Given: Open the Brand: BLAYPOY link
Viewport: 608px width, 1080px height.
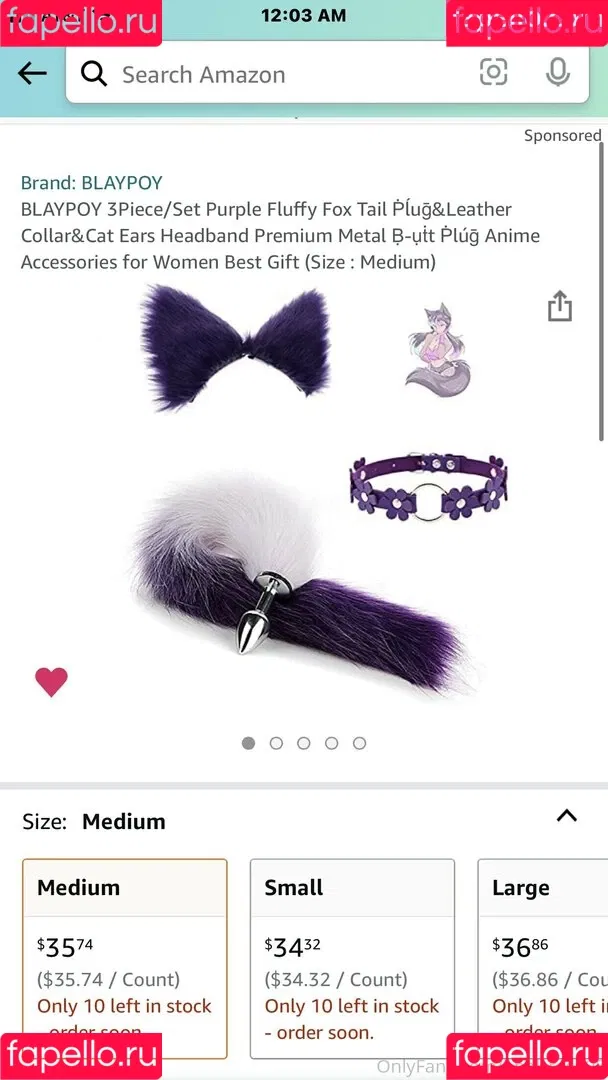Looking at the screenshot, I should click(91, 183).
